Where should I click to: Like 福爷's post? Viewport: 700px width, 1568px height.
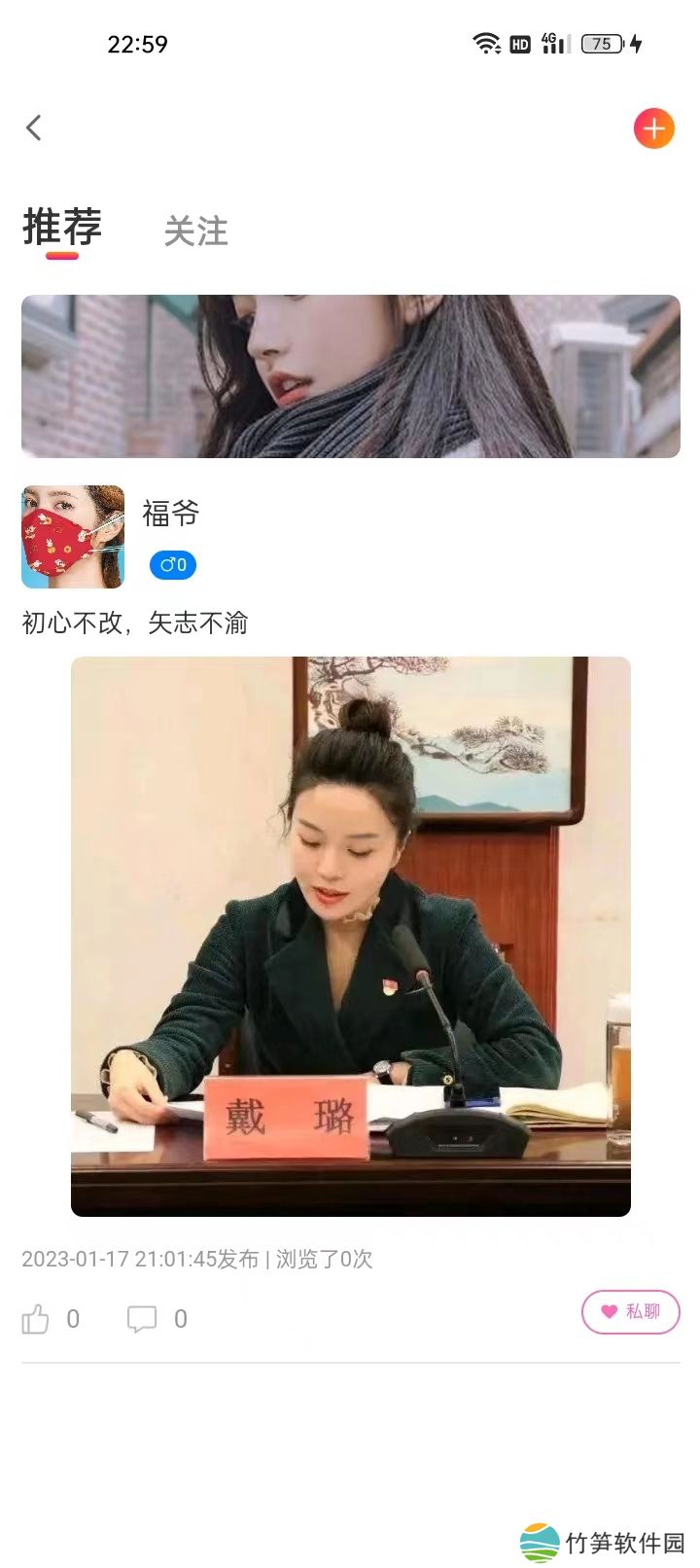[x=36, y=1319]
